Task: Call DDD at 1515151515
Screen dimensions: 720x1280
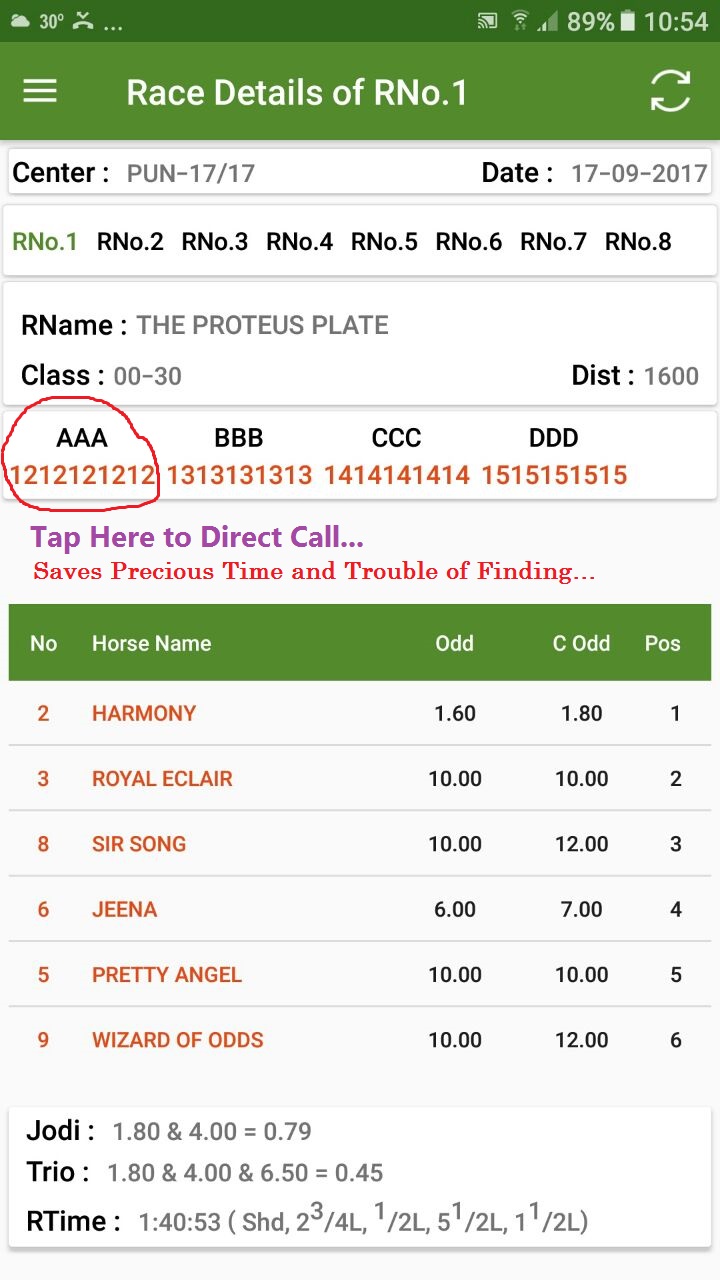Action: [x=554, y=457]
